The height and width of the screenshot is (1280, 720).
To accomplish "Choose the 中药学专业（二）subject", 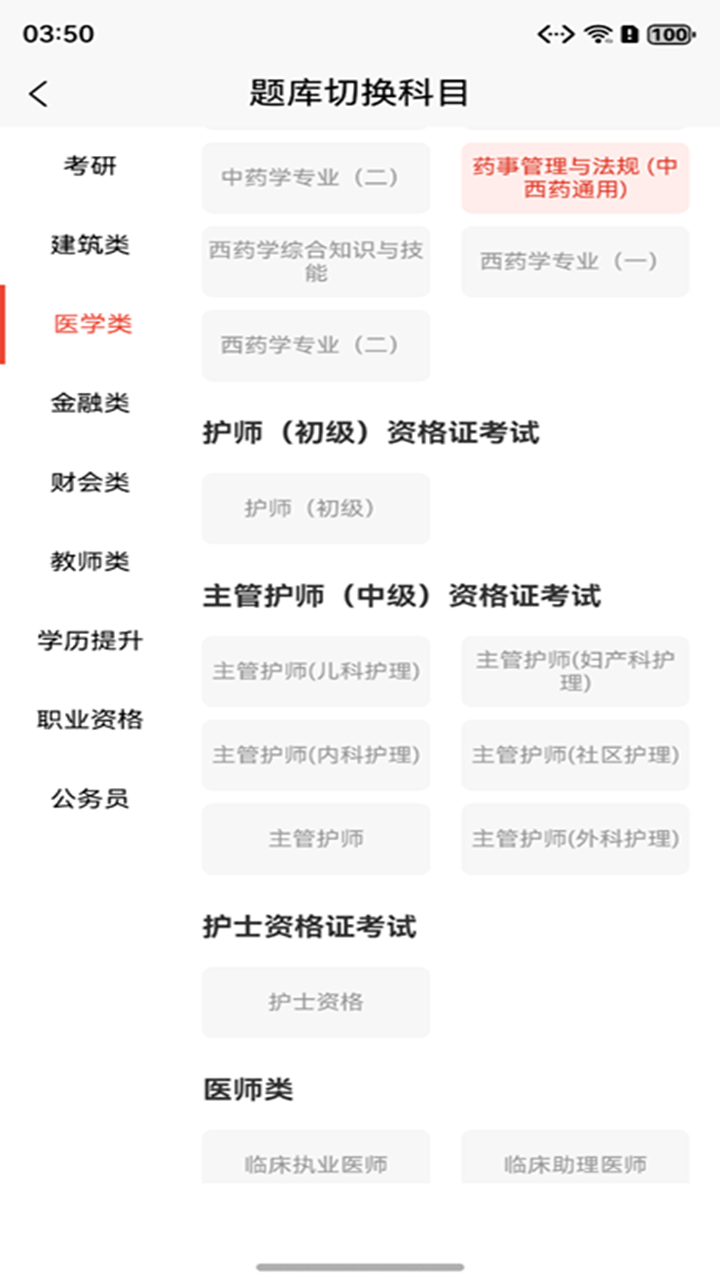I will [316, 177].
